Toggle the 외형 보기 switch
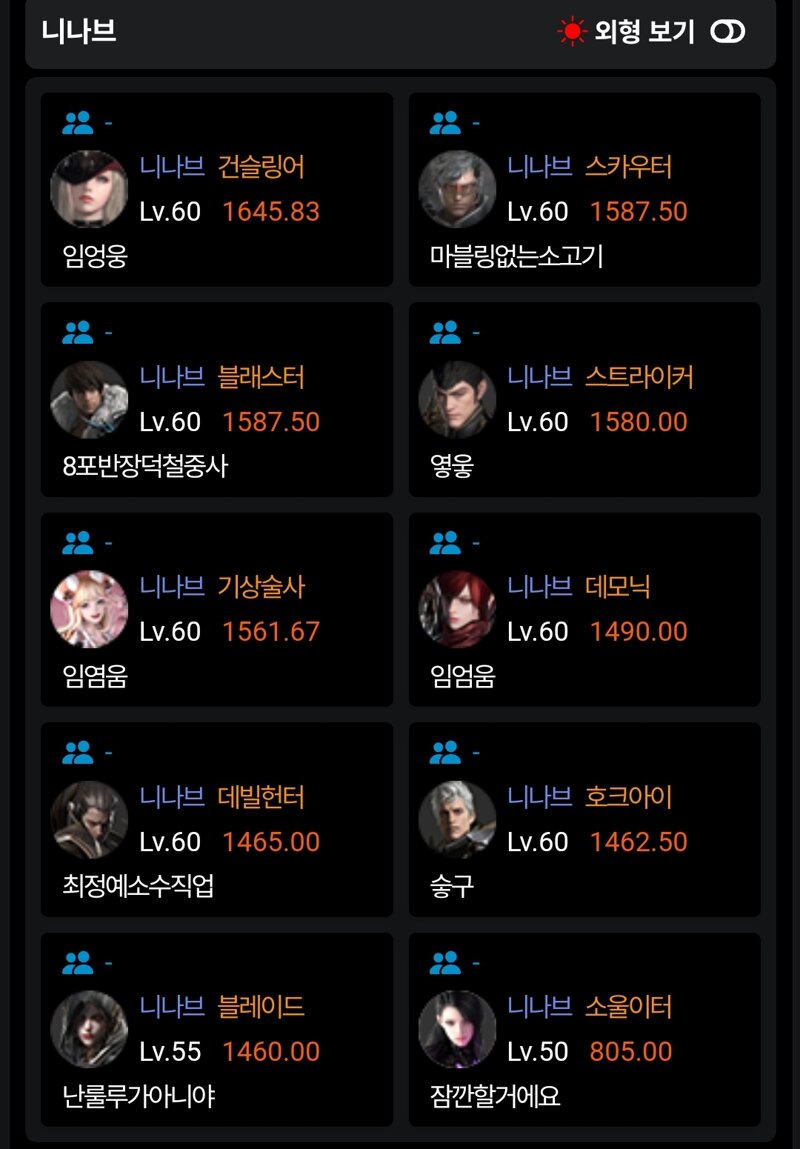 click(727, 32)
